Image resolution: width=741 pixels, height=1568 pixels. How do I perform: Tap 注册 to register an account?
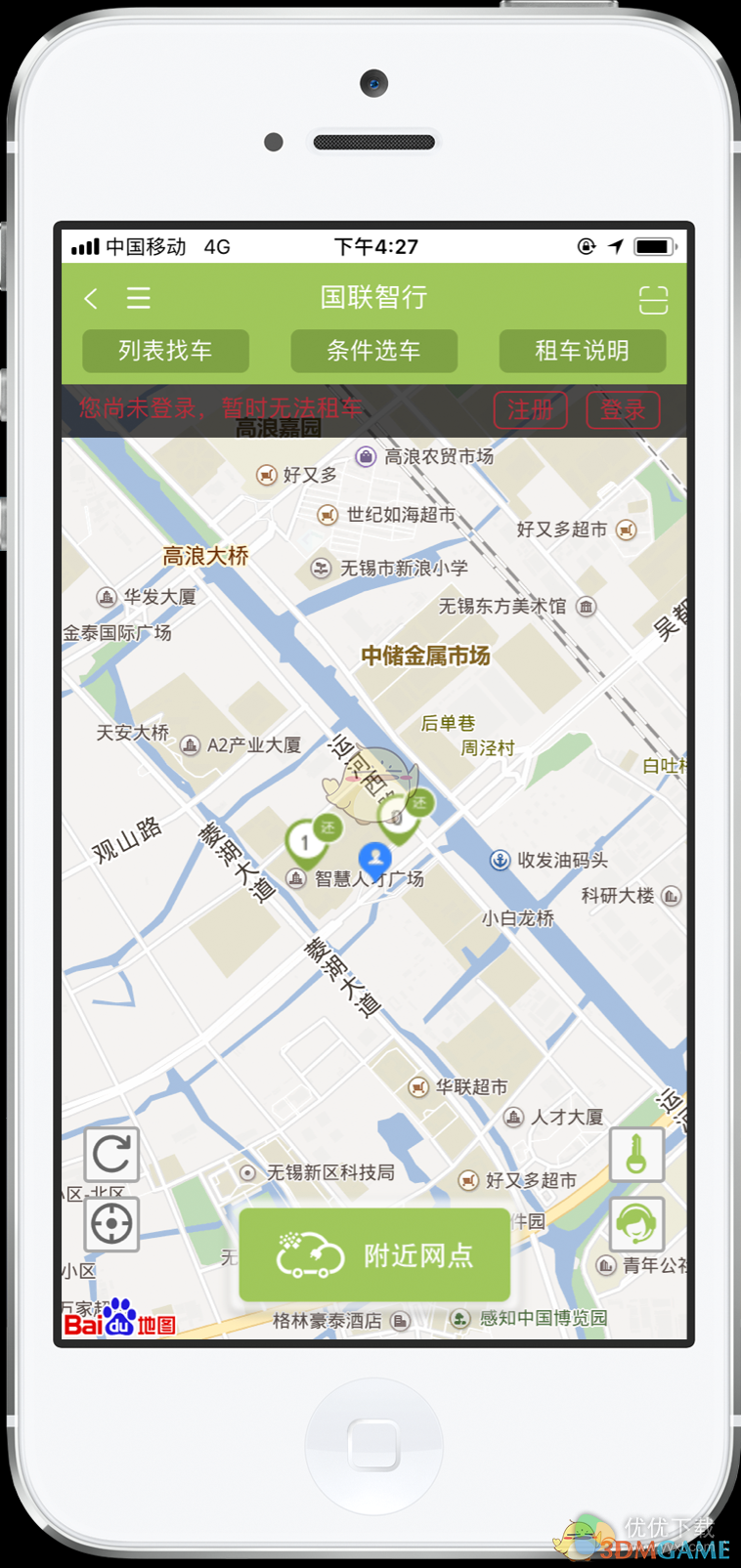(530, 409)
